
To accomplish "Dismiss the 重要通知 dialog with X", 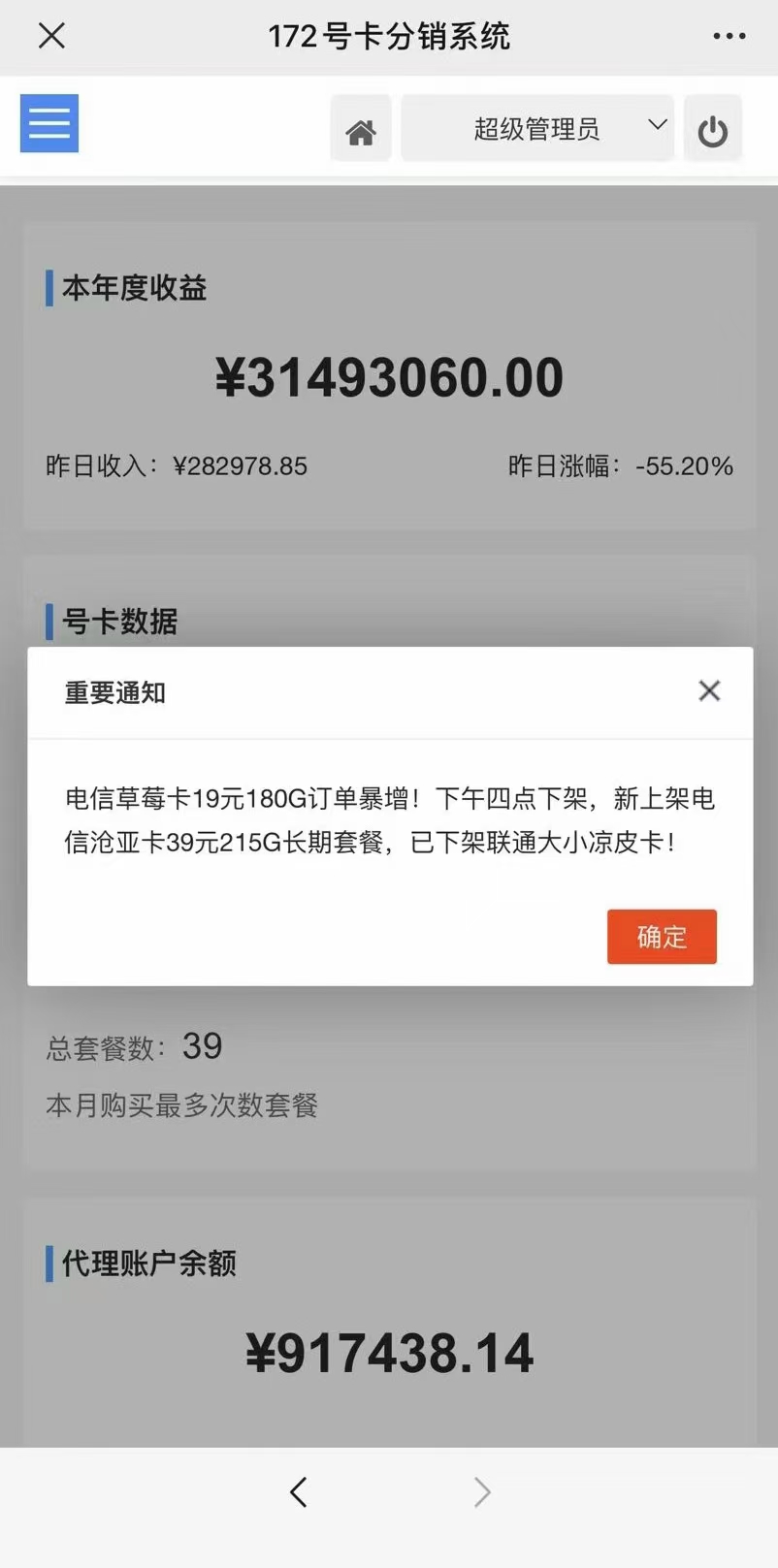I will click(x=709, y=690).
